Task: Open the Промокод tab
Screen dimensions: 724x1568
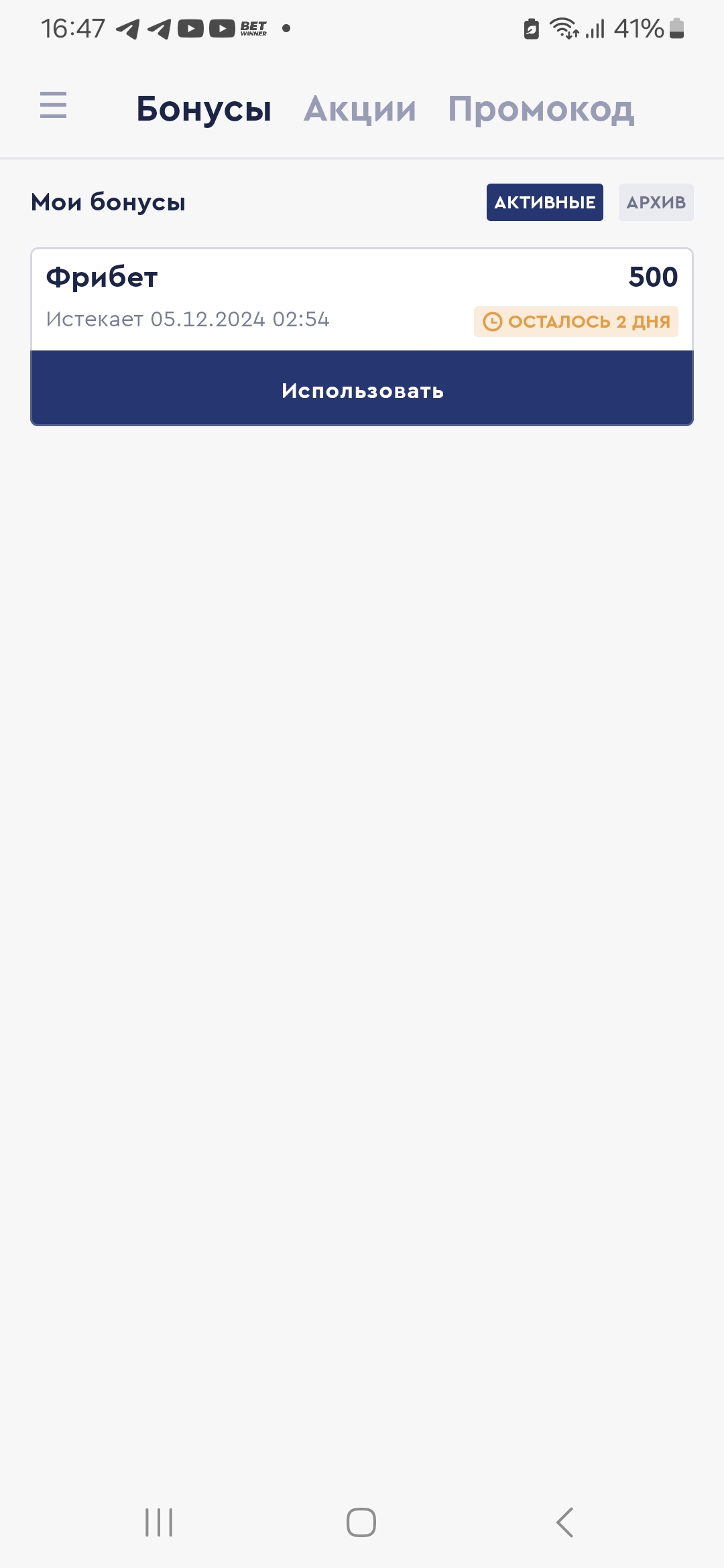Action: (541, 109)
